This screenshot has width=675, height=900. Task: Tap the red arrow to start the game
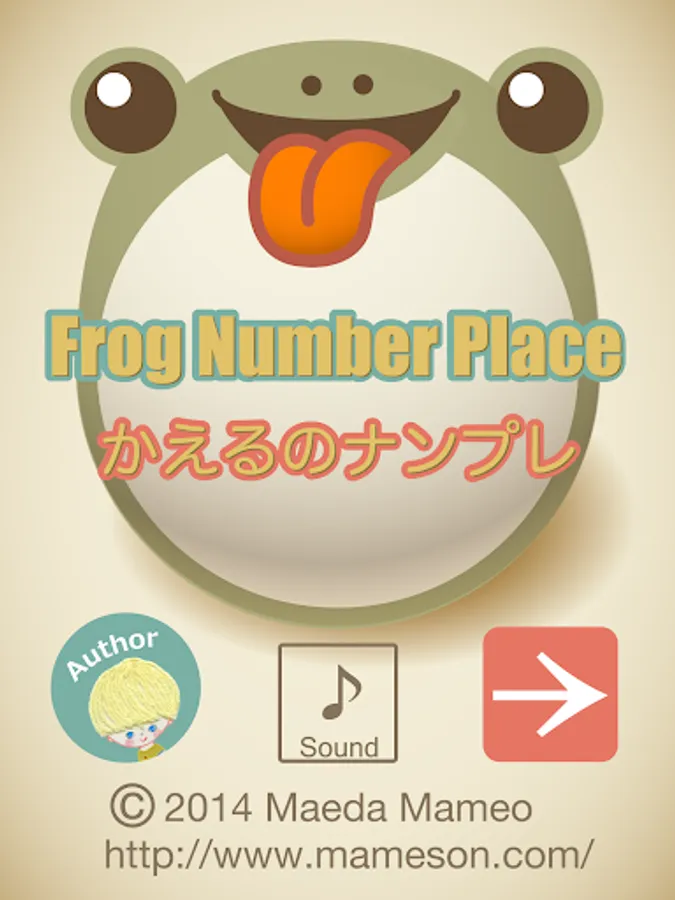(x=550, y=694)
